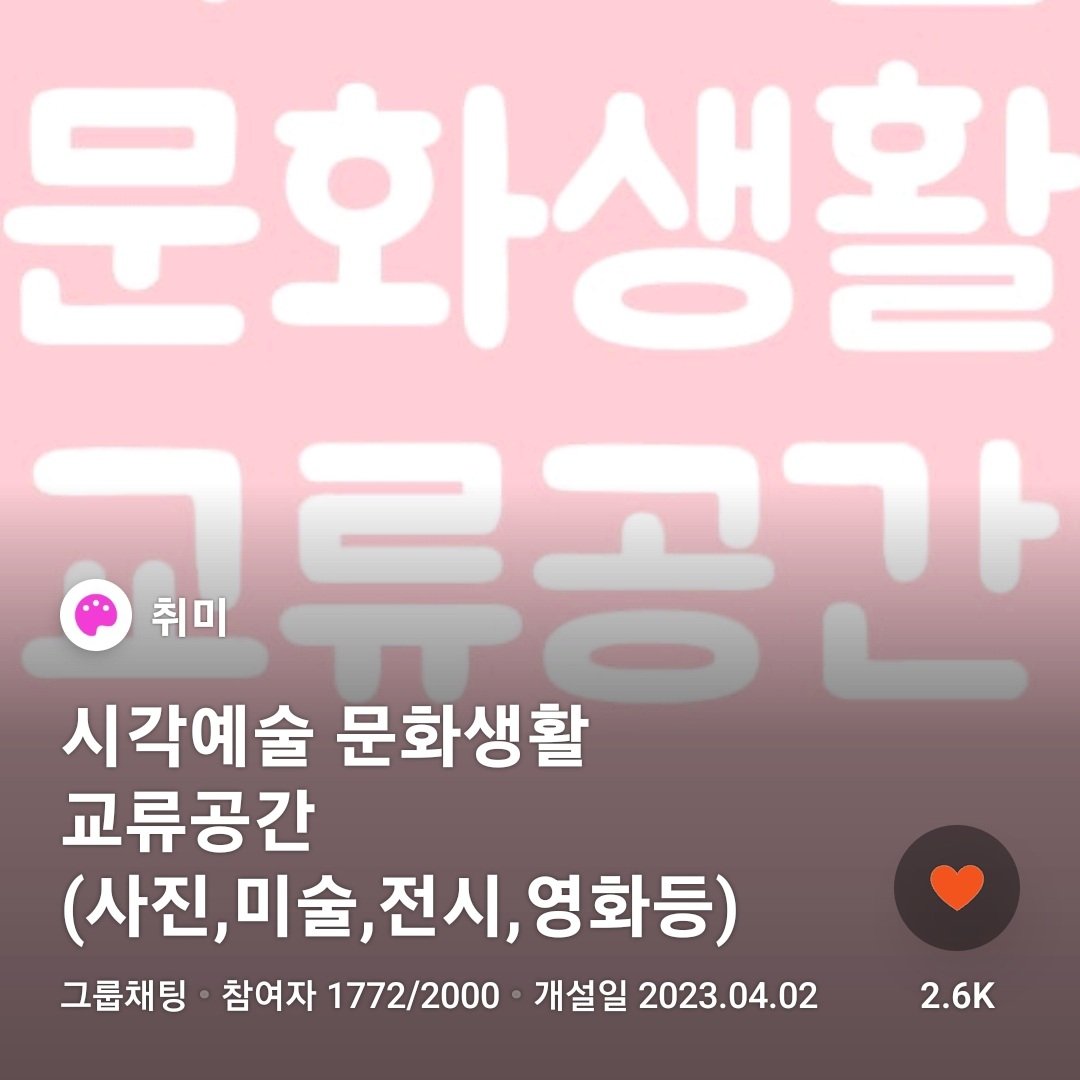Like this open chat with the heart button
This screenshot has height=1080, width=1080.
pyautogui.click(x=956, y=888)
